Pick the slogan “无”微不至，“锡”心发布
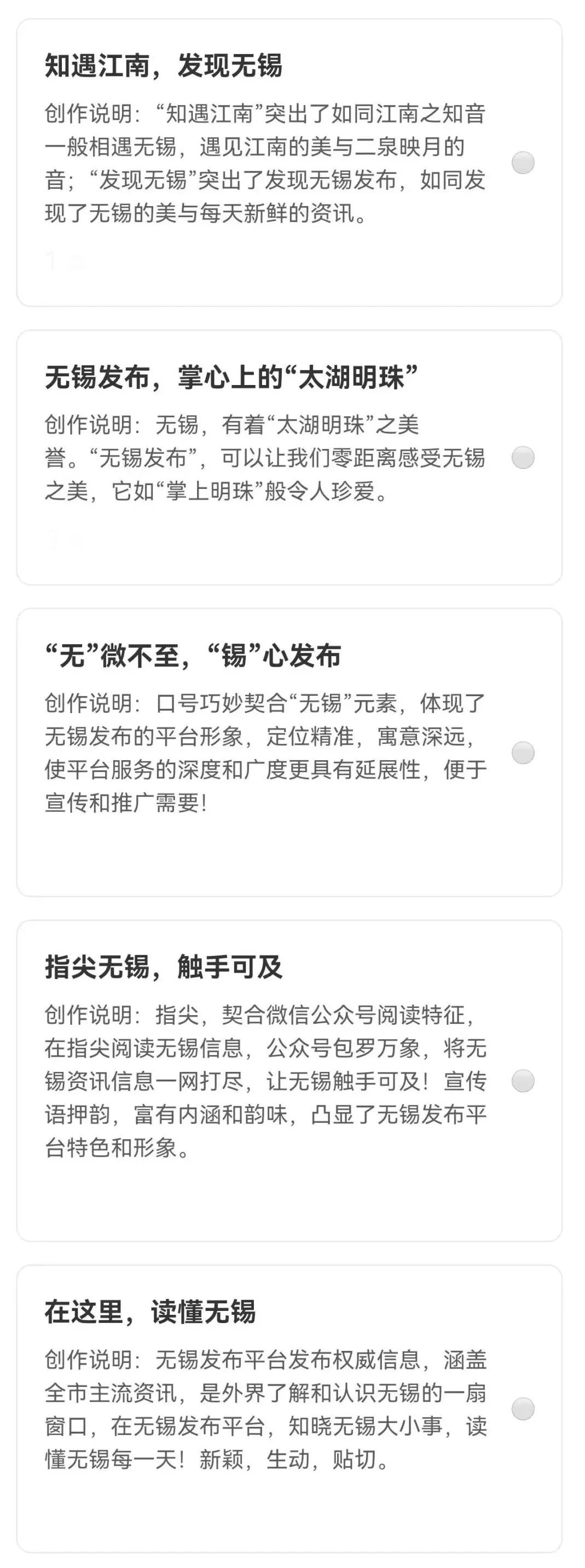Screen dimensions: 585x1568 [x=523, y=753]
